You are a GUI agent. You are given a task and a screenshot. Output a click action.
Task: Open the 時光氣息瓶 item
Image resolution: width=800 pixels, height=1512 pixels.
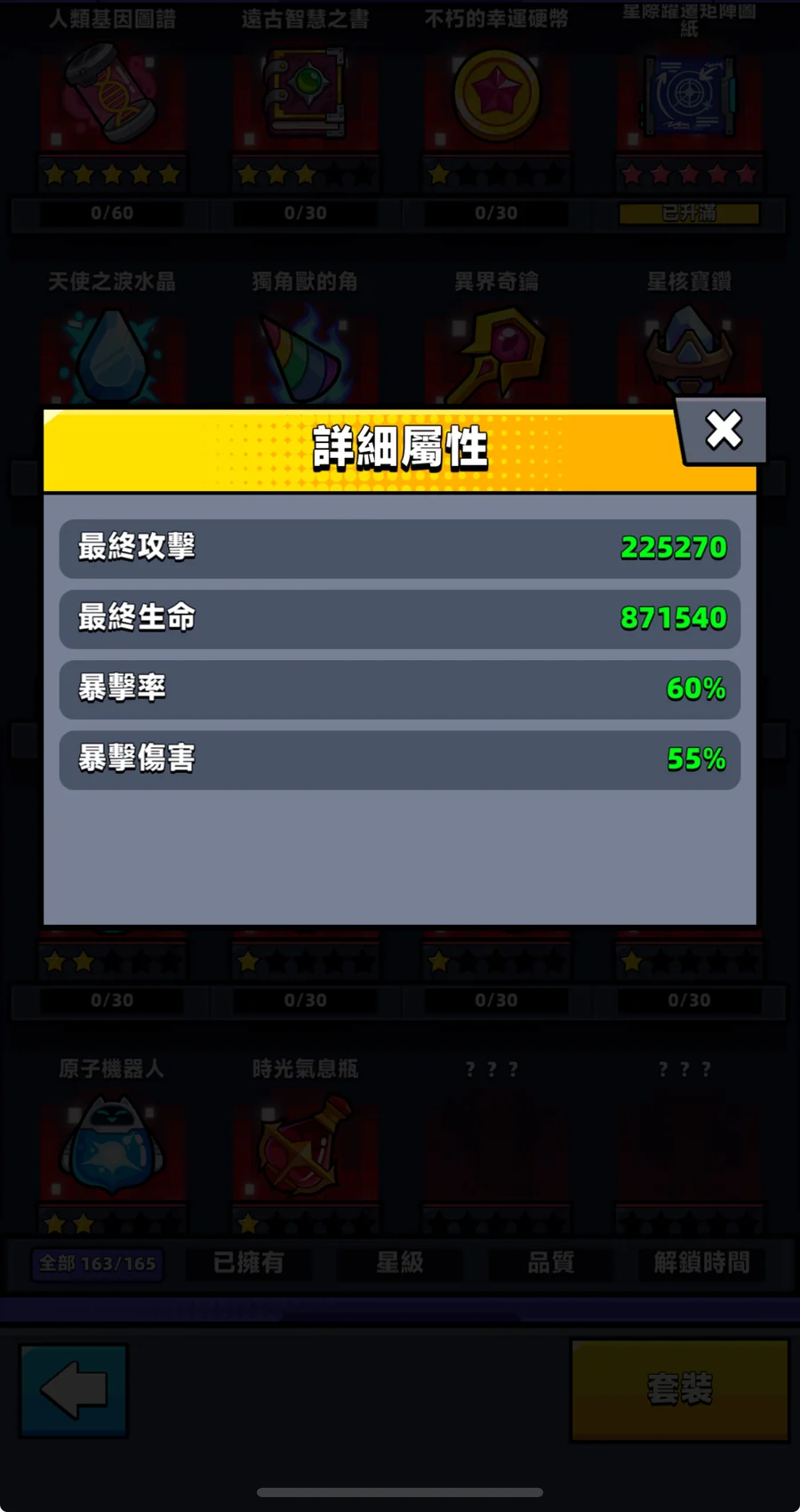[305, 1147]
